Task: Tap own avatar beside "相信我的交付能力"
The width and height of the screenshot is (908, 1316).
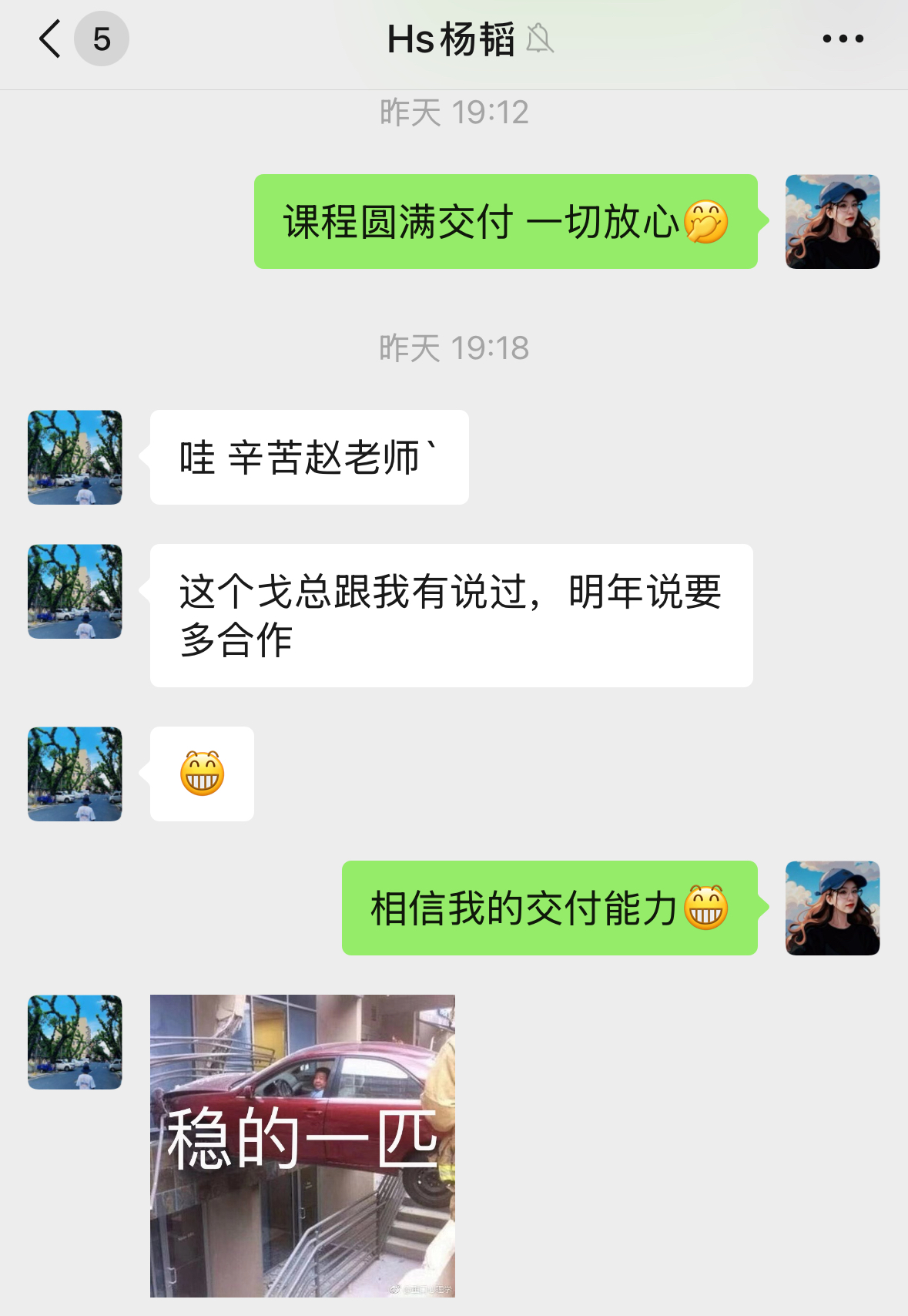Action: coord(832,908)
